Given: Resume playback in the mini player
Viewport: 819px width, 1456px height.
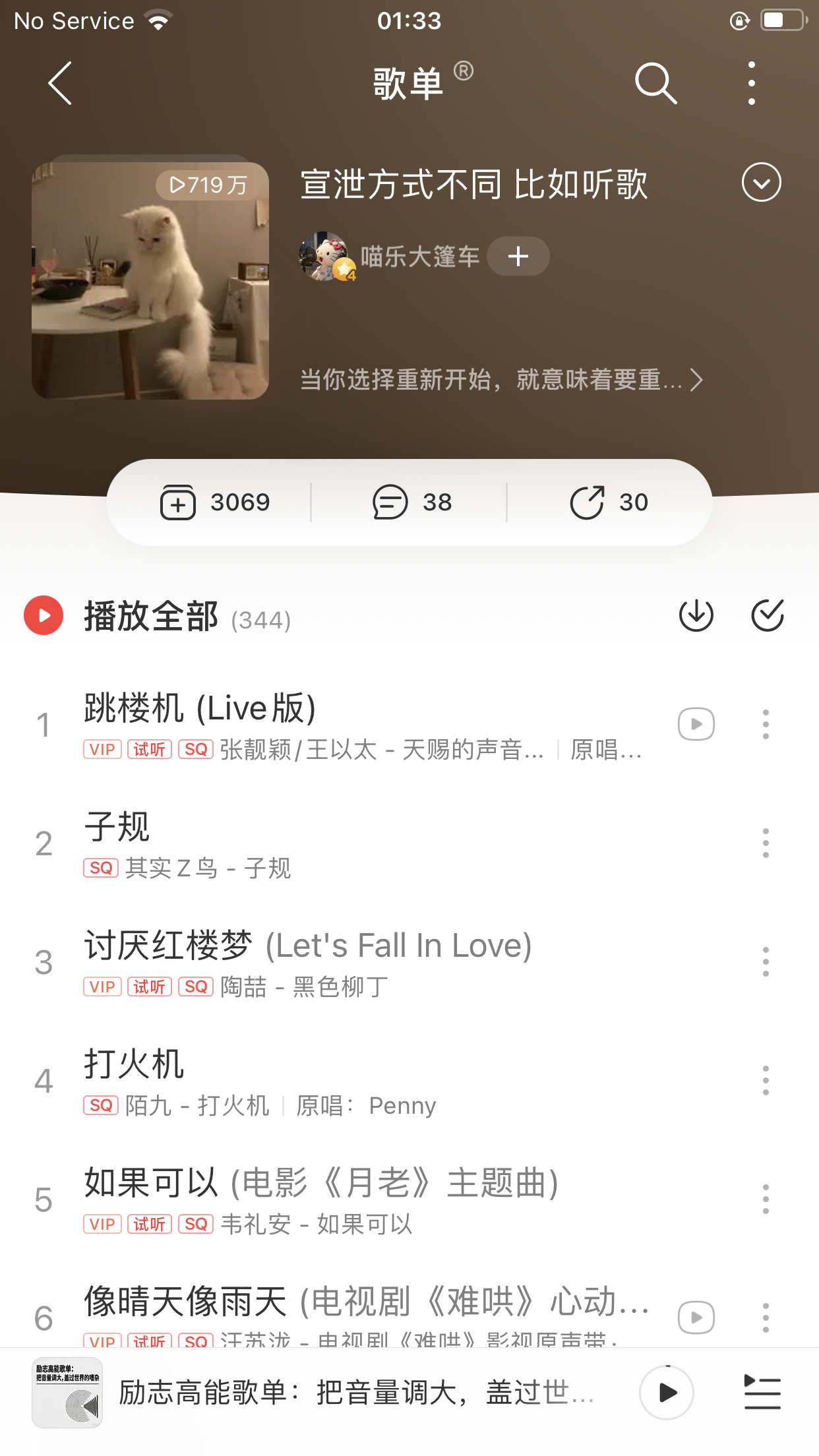Looking at the screenshot, I should click(x=667, y=1393).
